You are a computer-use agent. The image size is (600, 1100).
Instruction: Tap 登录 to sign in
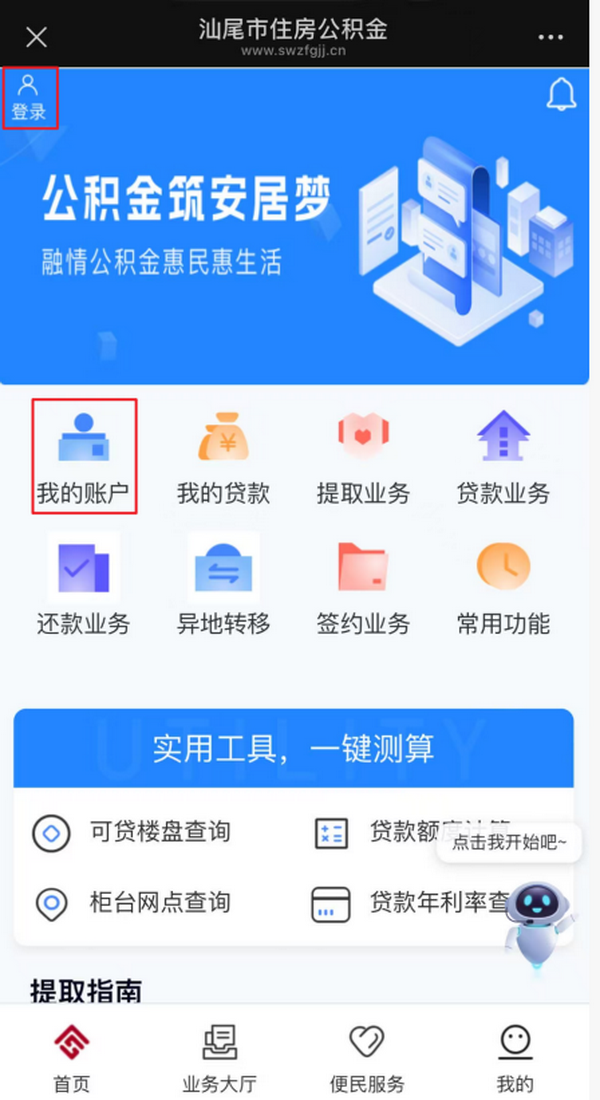[29, 98]
